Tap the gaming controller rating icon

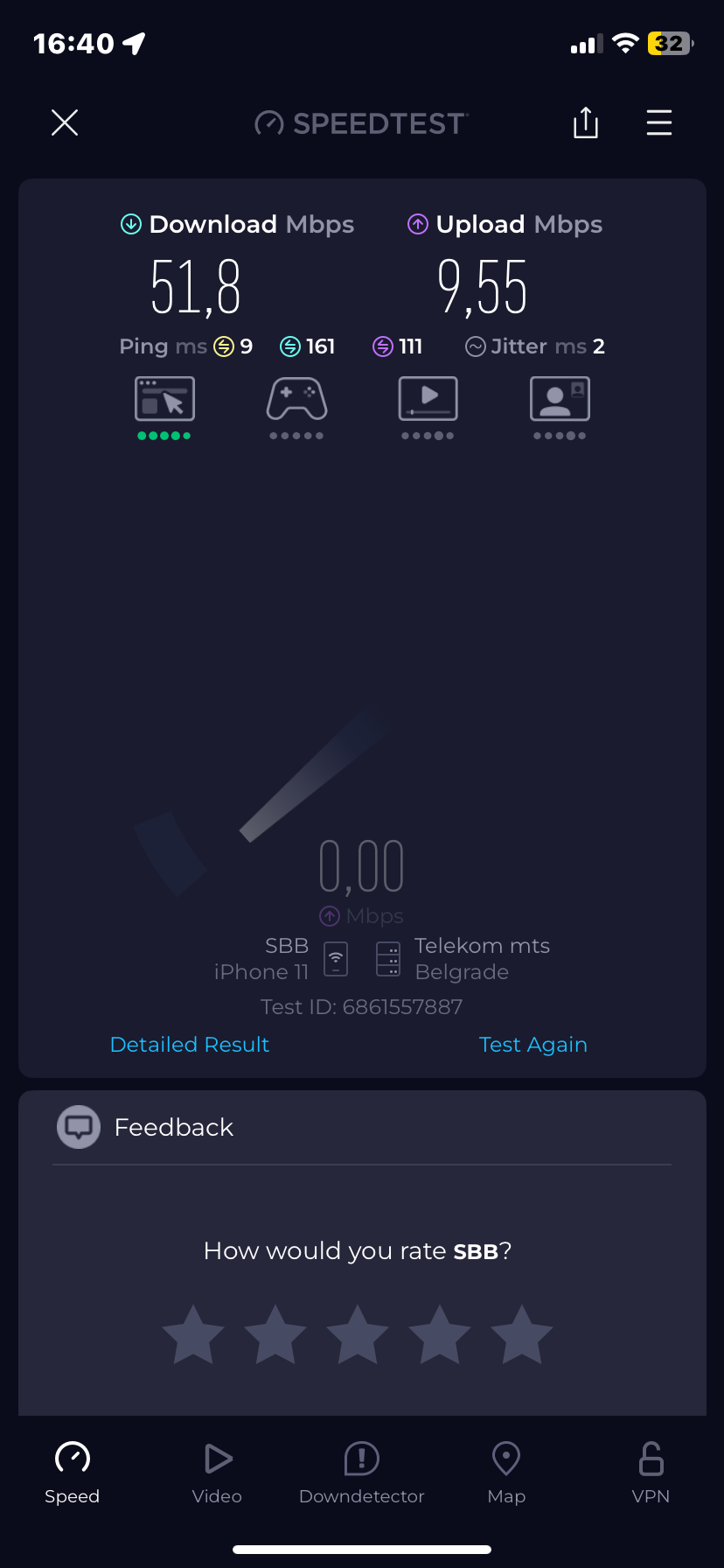click(296, 400)
